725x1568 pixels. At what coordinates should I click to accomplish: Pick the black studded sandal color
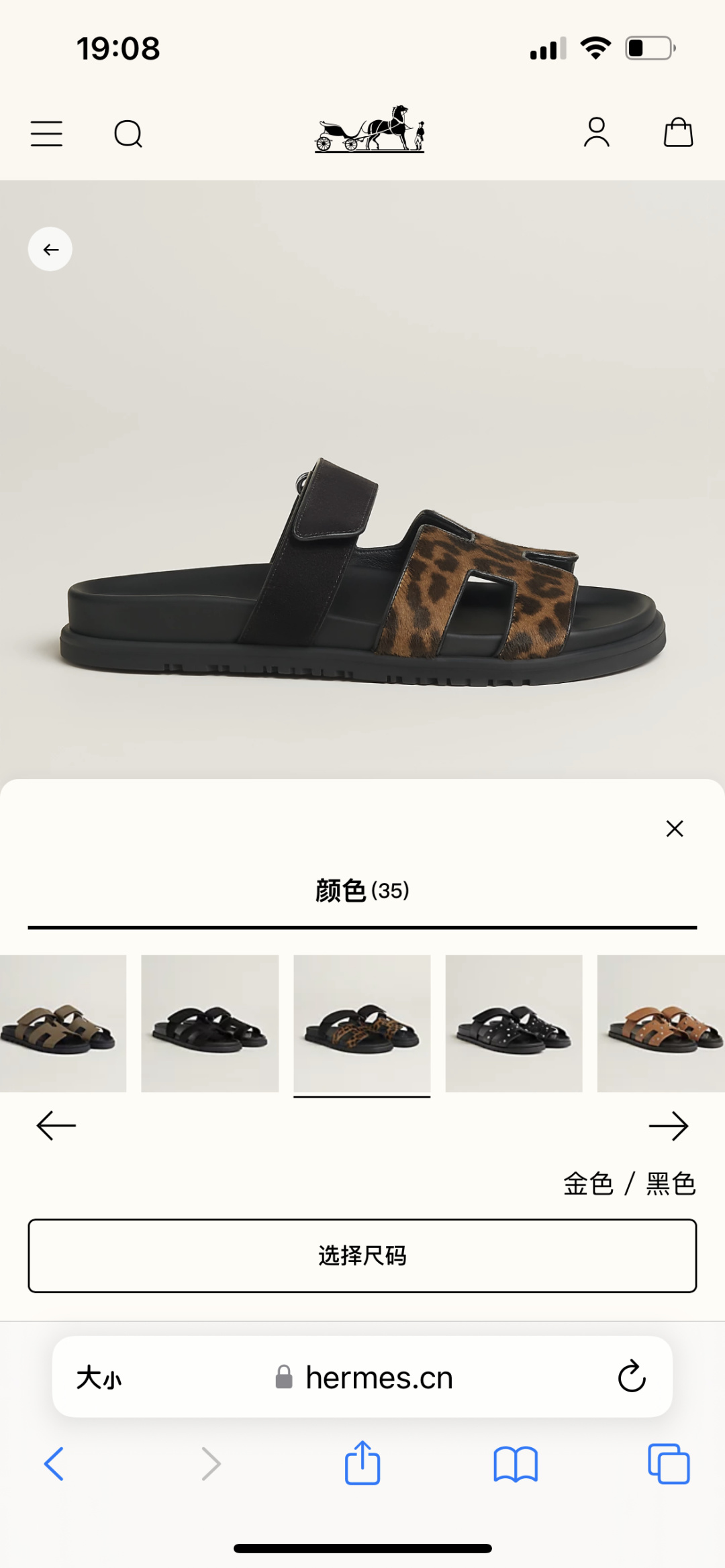tap(514, 1023)
